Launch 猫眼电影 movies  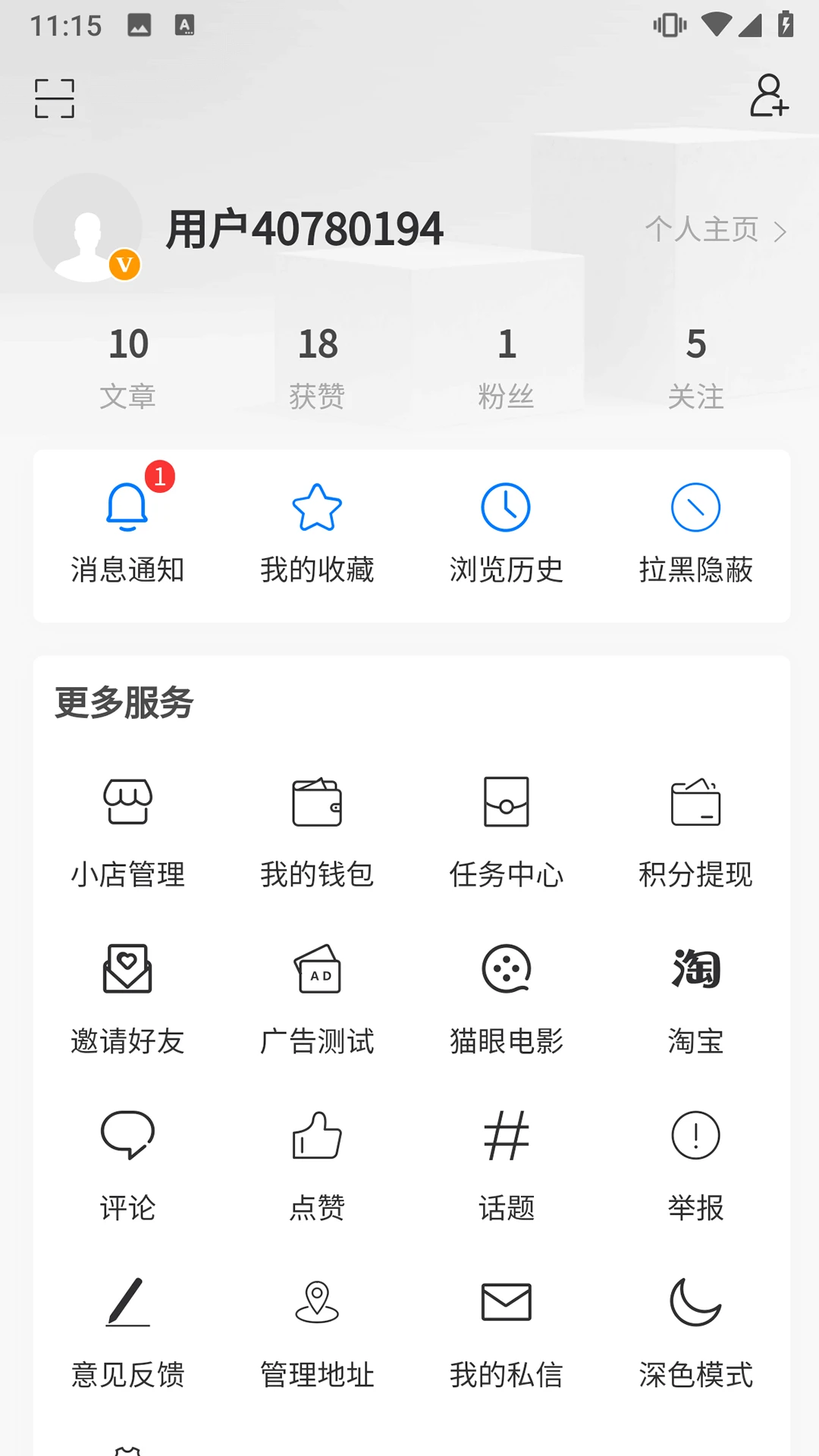click(x=506, y=999)
